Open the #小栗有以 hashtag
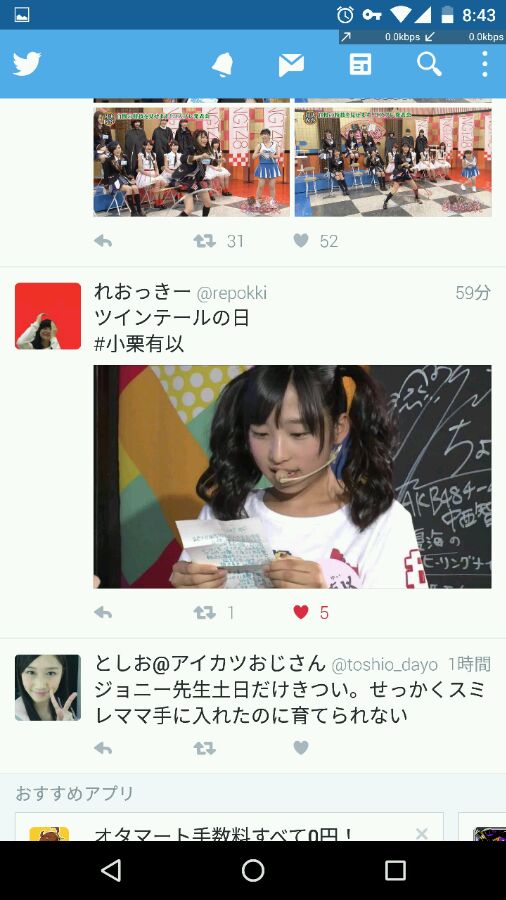 tap(139, 344)
